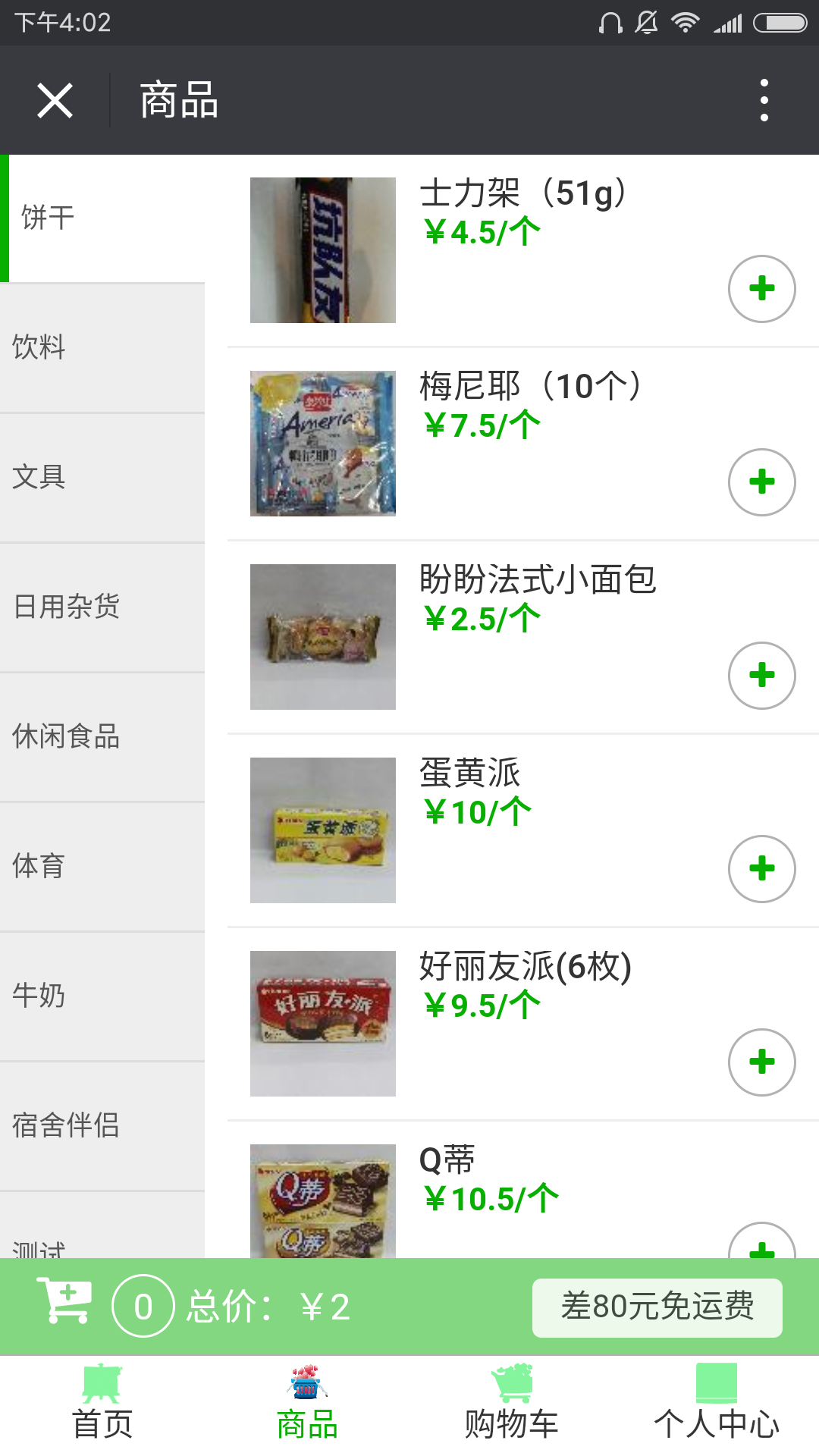The width and height of the screenshot is (819, 1456).
Task: Switch to the 牛奶 category
Action: [102, 996]
